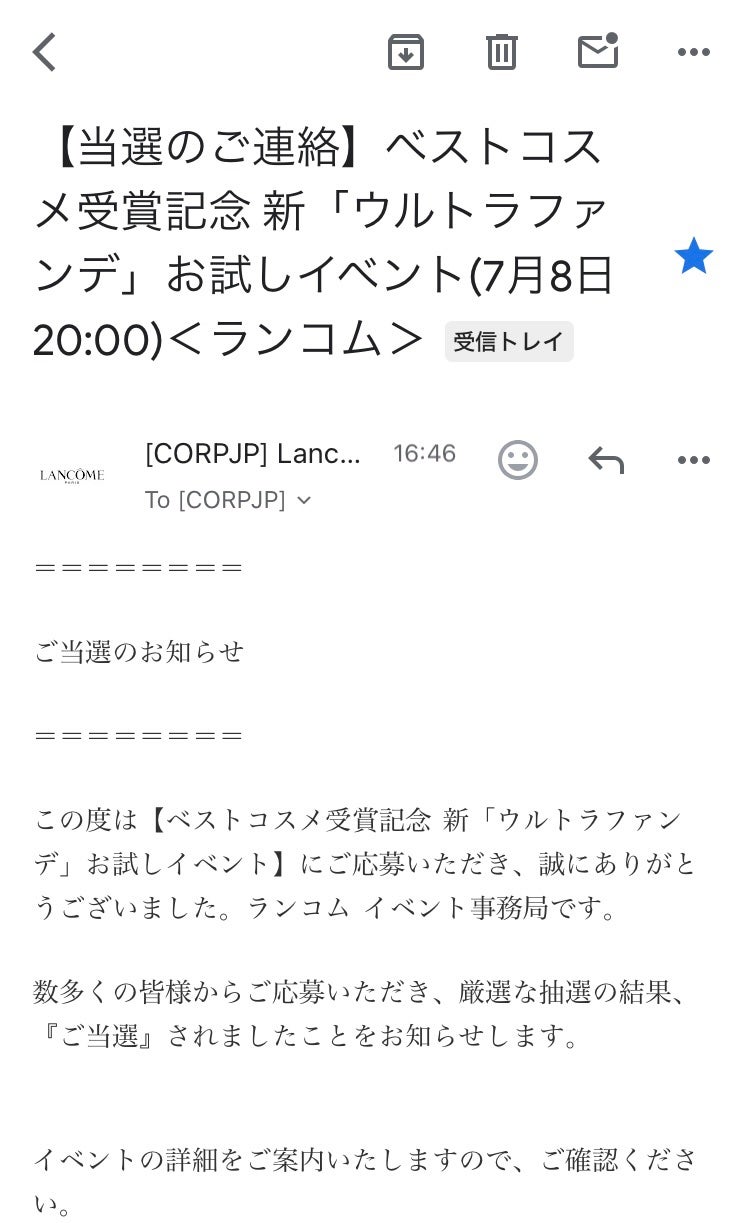Open the 受信トレイ label chip
This screenshot has height=1223, width=750.
[x=509, y=341]
